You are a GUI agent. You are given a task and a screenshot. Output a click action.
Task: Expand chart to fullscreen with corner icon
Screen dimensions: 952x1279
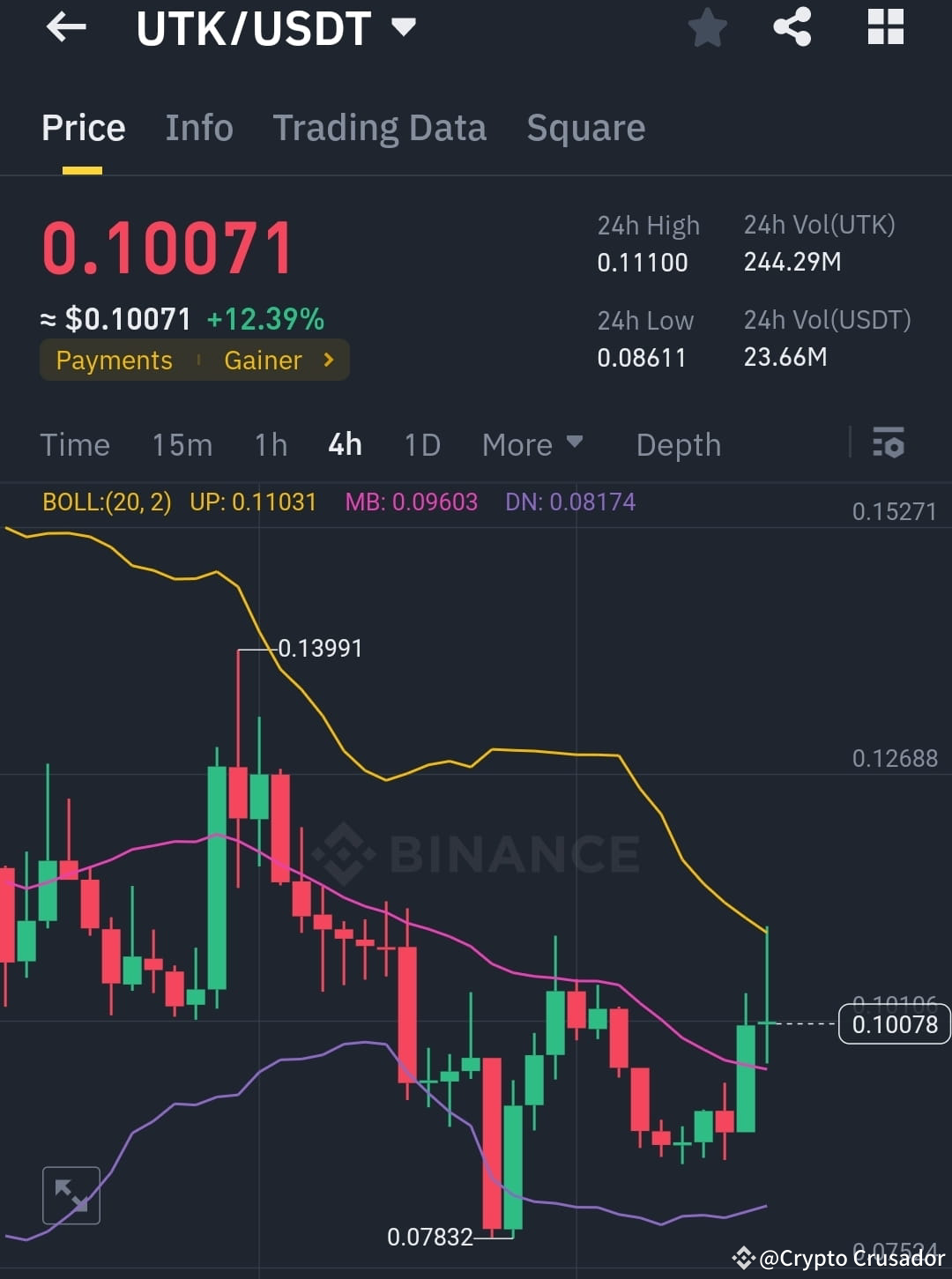(x=71, y=1194)
